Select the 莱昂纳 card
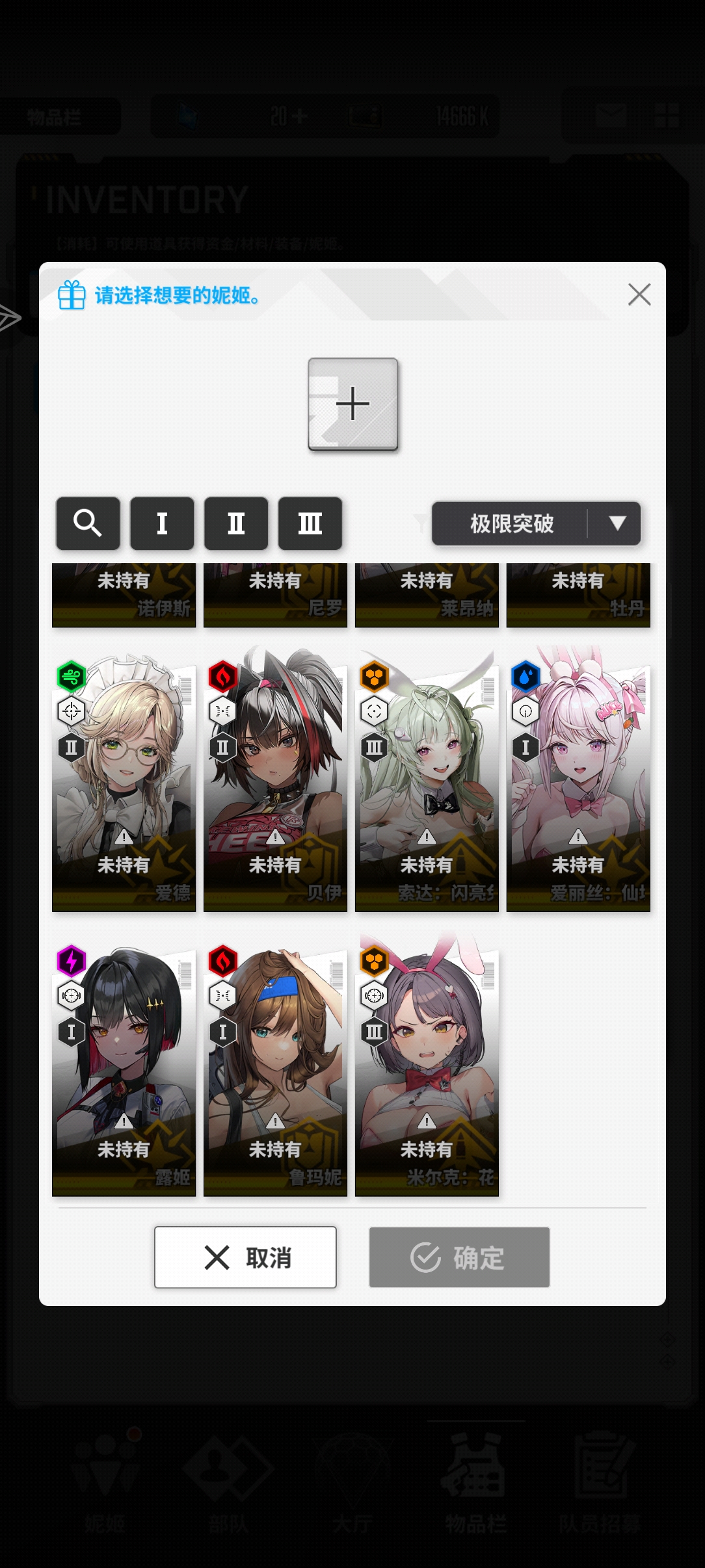 (427, 595)
